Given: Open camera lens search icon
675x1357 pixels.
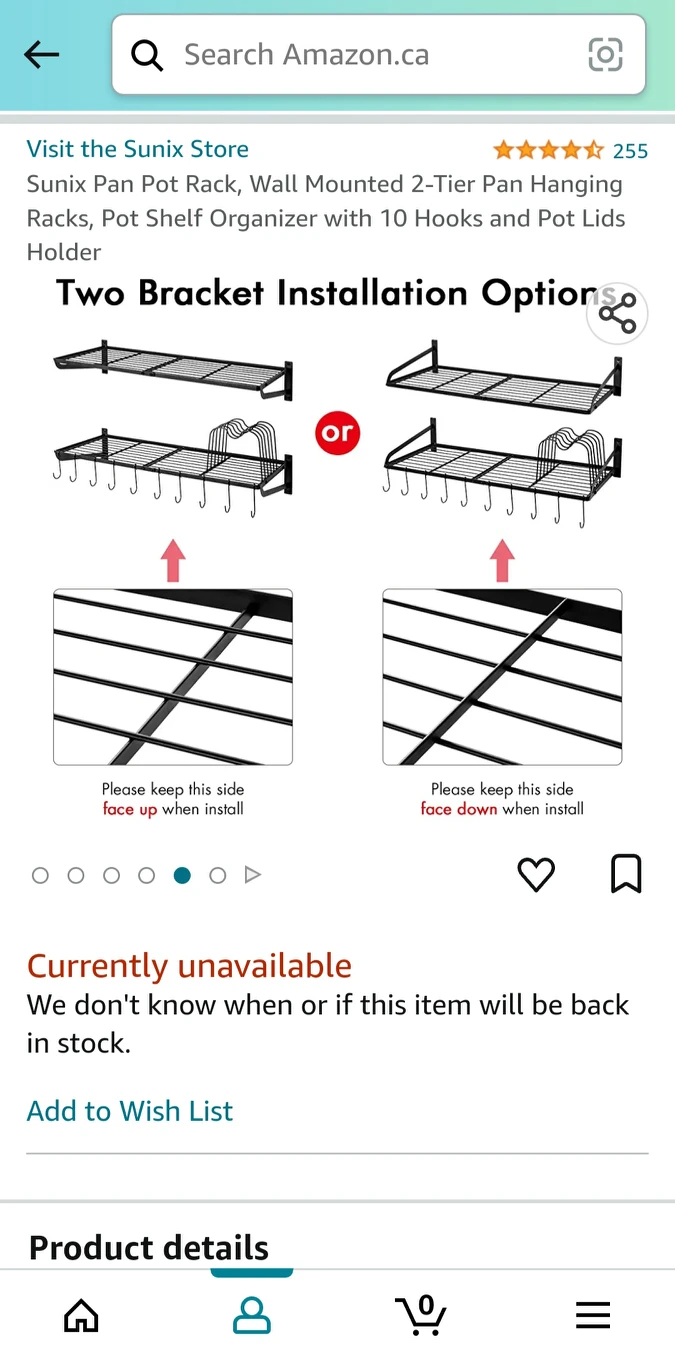Looking at the screenshot, I should [605, 55].
